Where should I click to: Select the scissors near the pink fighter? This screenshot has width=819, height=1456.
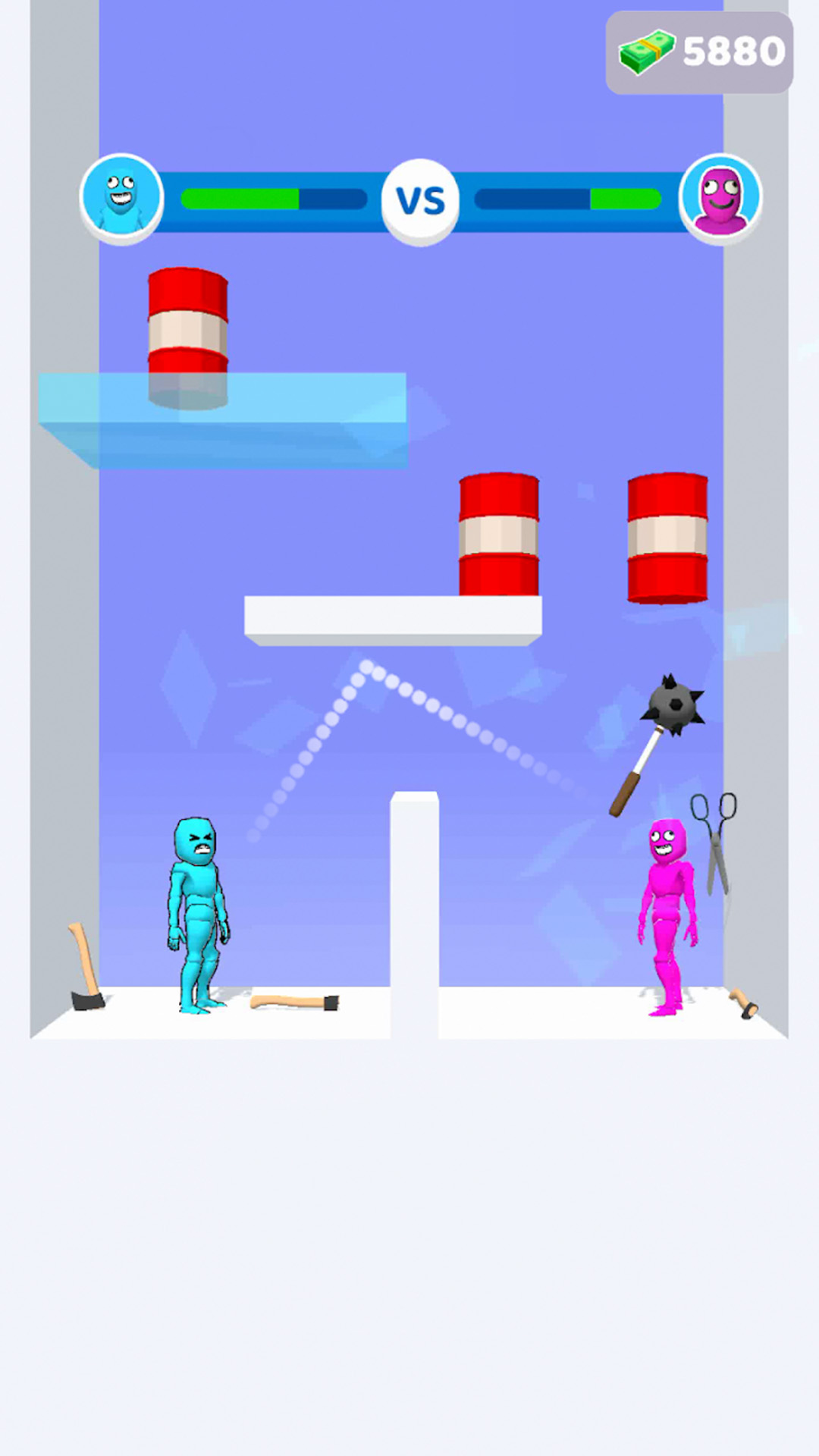point(715,842)
